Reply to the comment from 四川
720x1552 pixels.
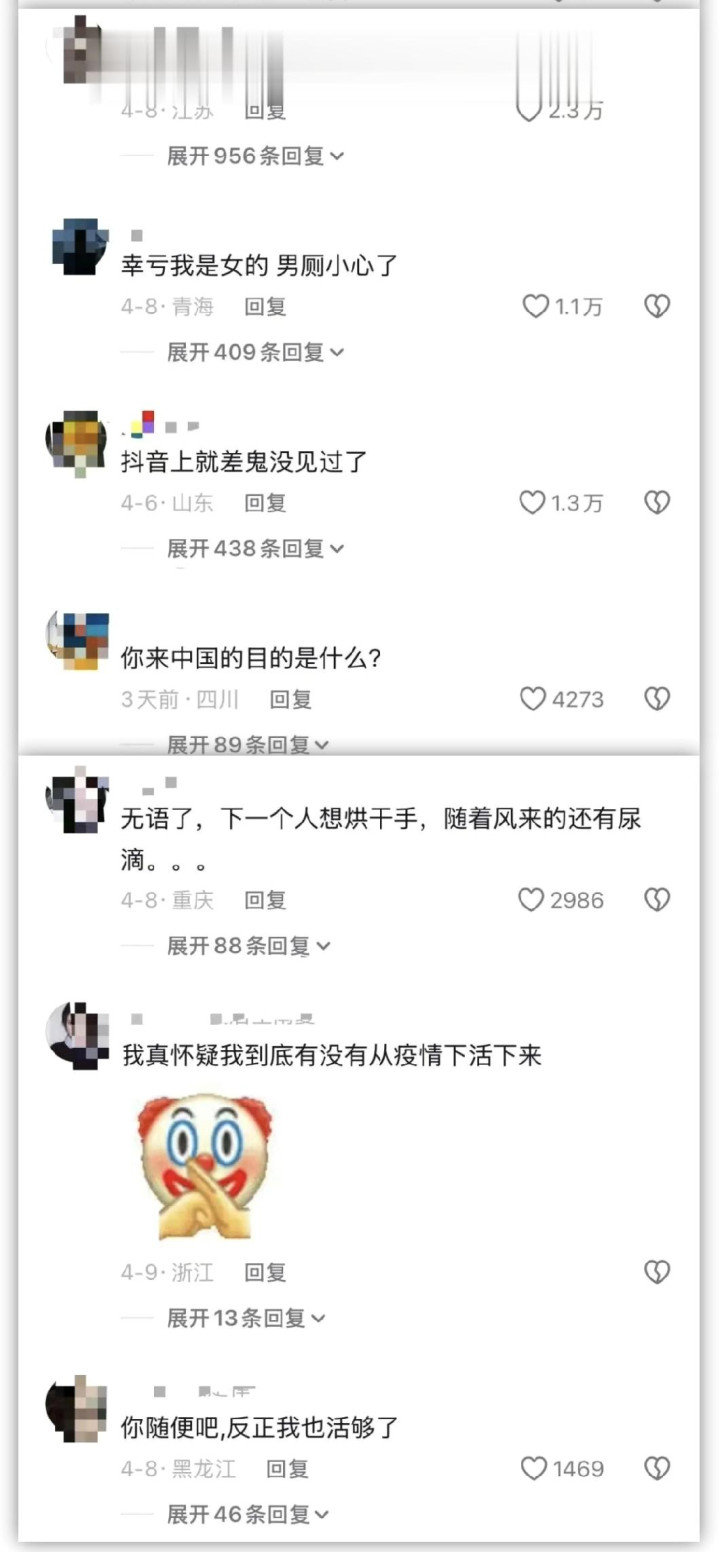[291, 699]
